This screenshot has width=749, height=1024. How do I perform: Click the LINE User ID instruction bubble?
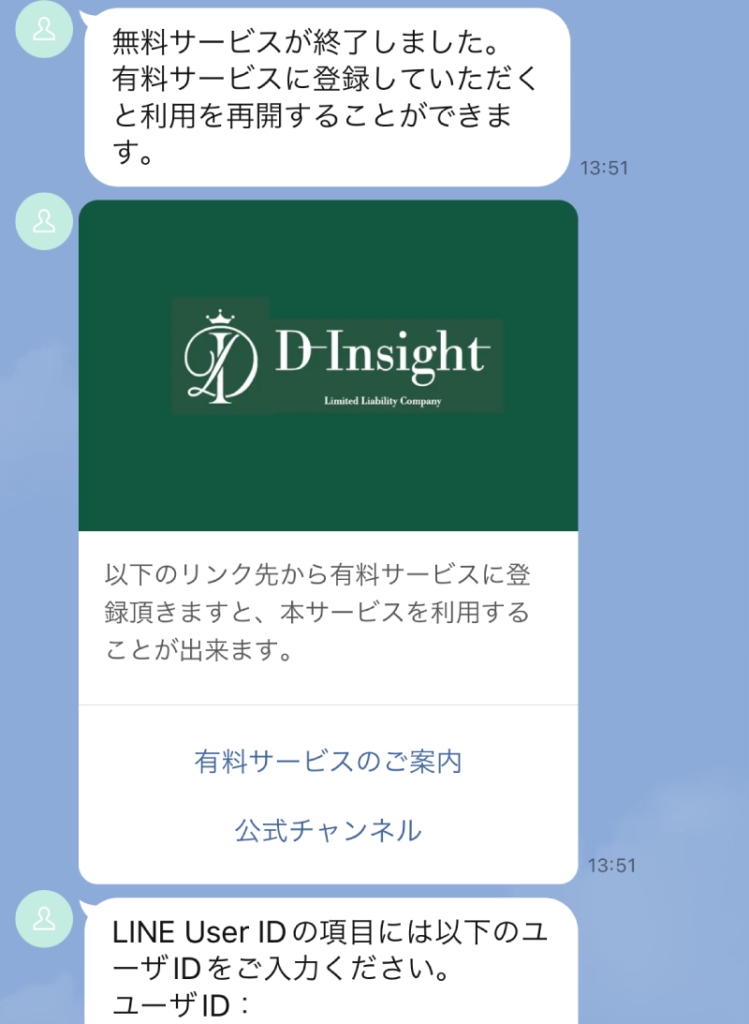(330, 960)
